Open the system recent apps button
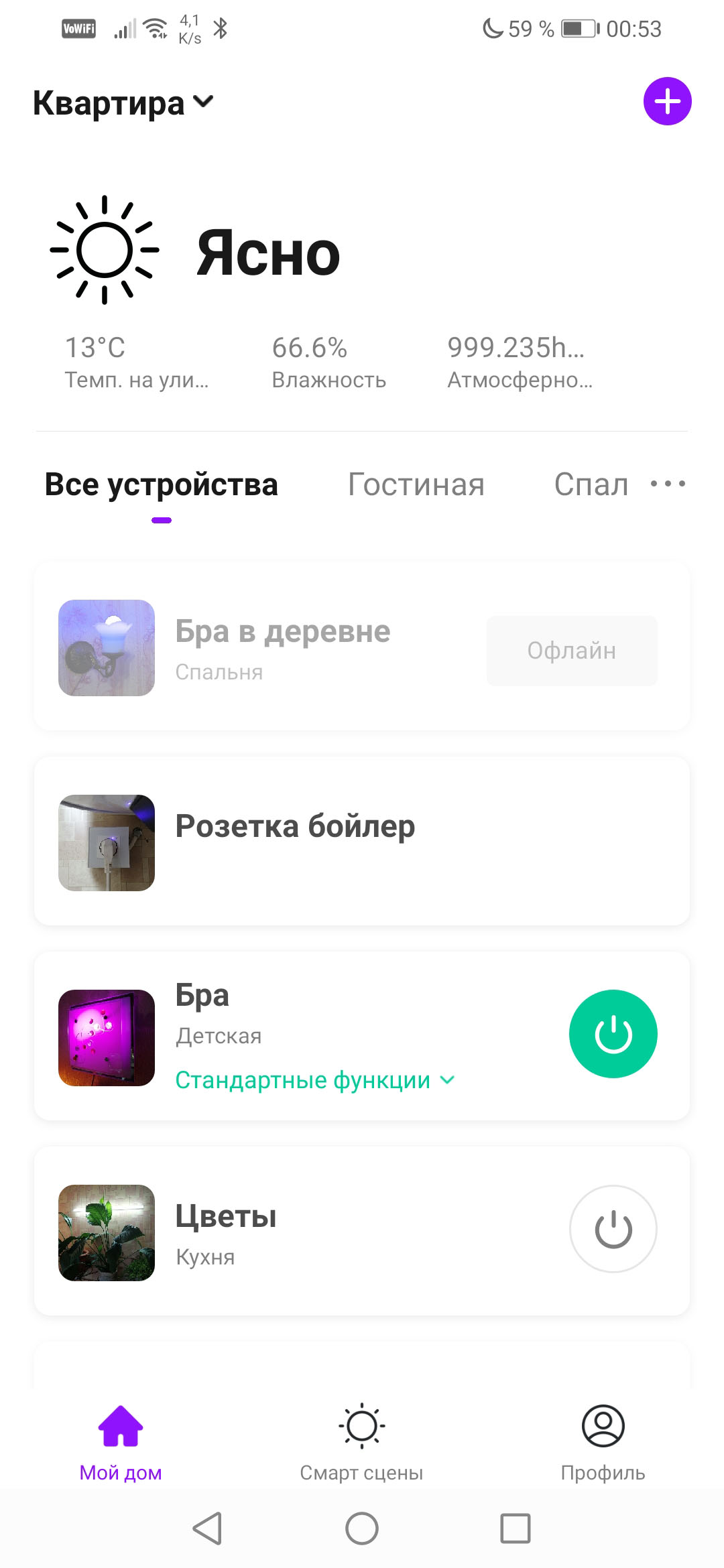724x1568 pixels. 515,1528
